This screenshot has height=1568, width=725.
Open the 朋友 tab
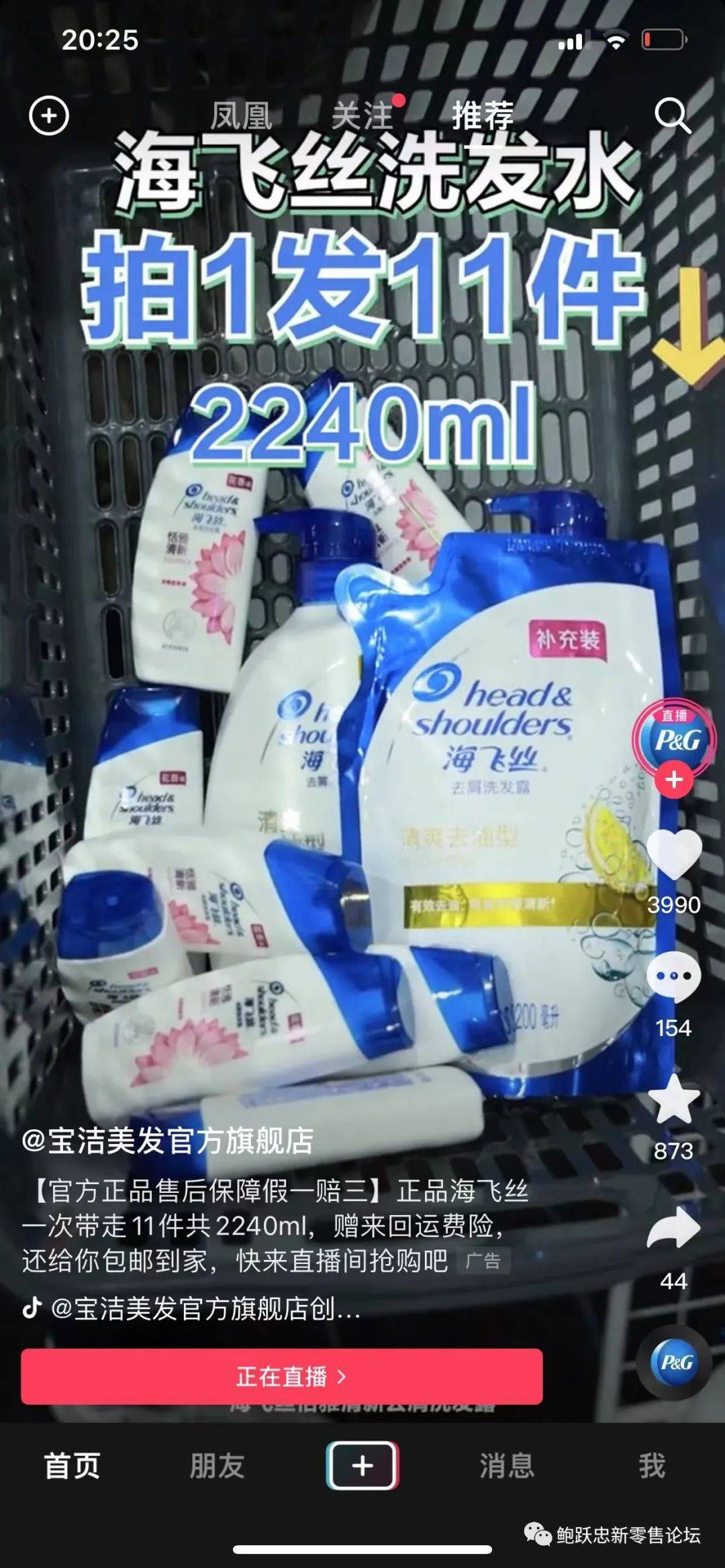click(217, 1466)
